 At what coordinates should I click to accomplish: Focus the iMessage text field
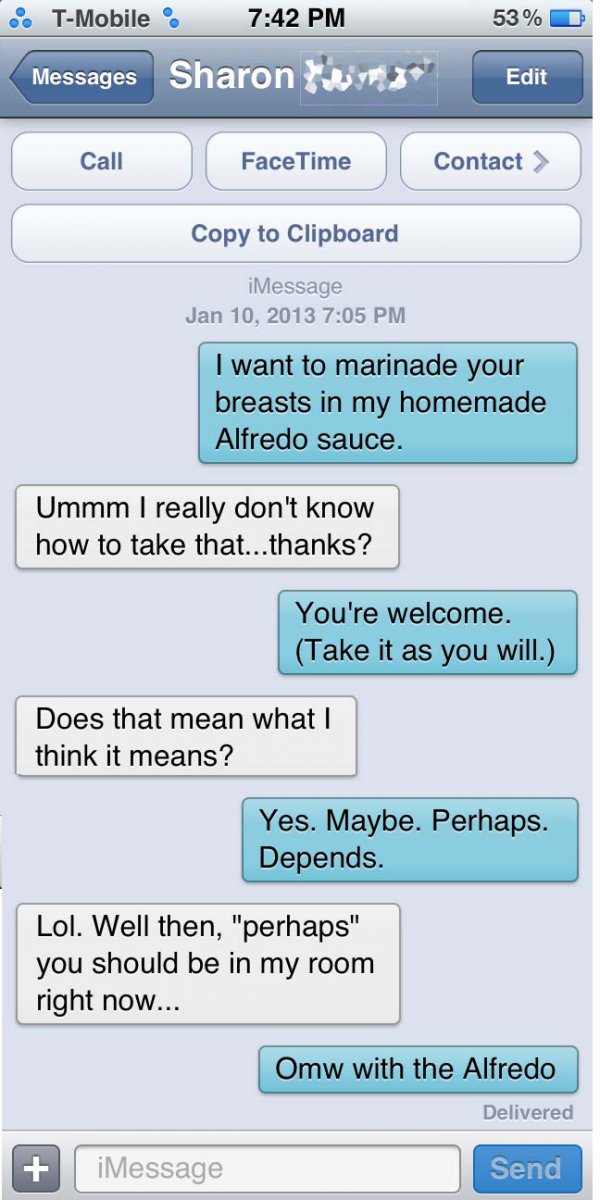coord(267,1168)
